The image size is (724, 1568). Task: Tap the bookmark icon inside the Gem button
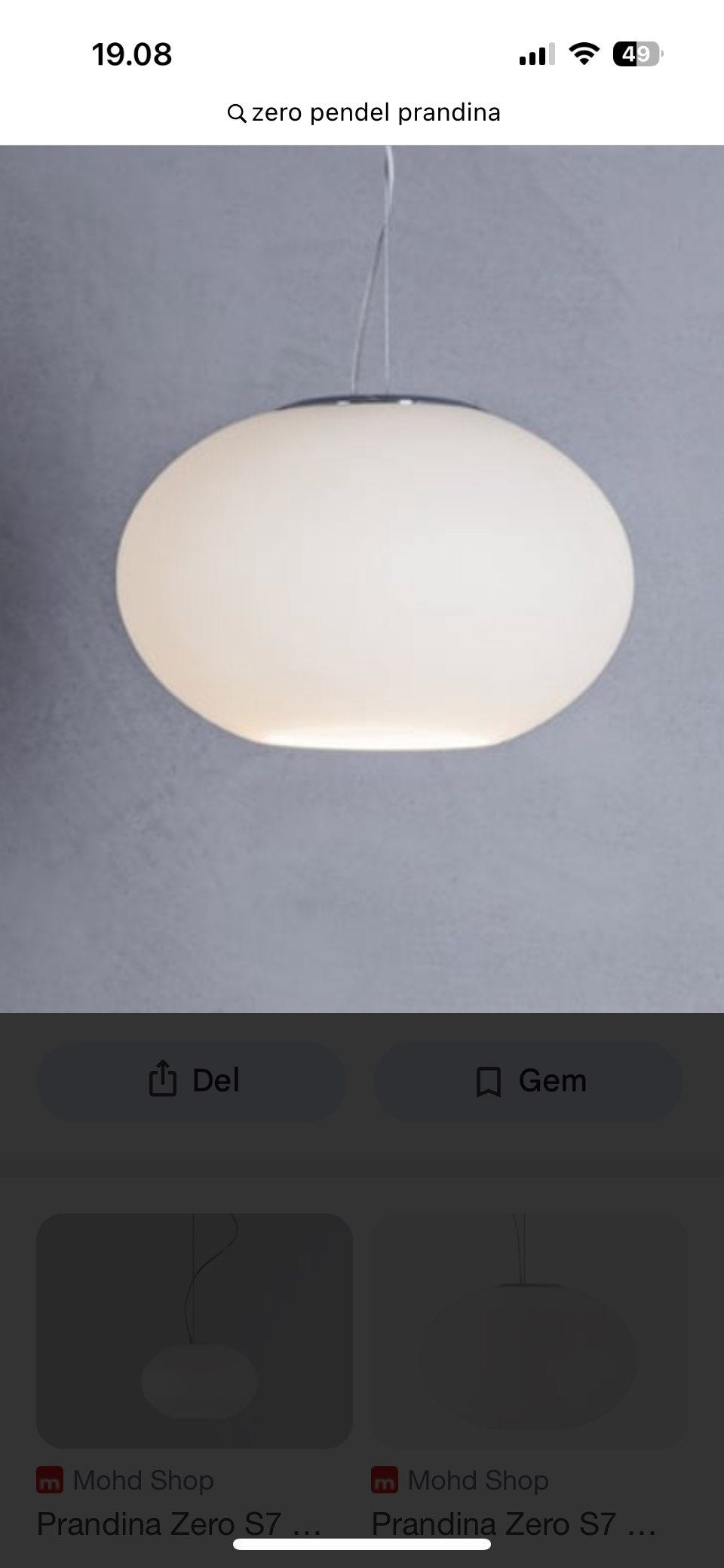(x=487, y=1079)
